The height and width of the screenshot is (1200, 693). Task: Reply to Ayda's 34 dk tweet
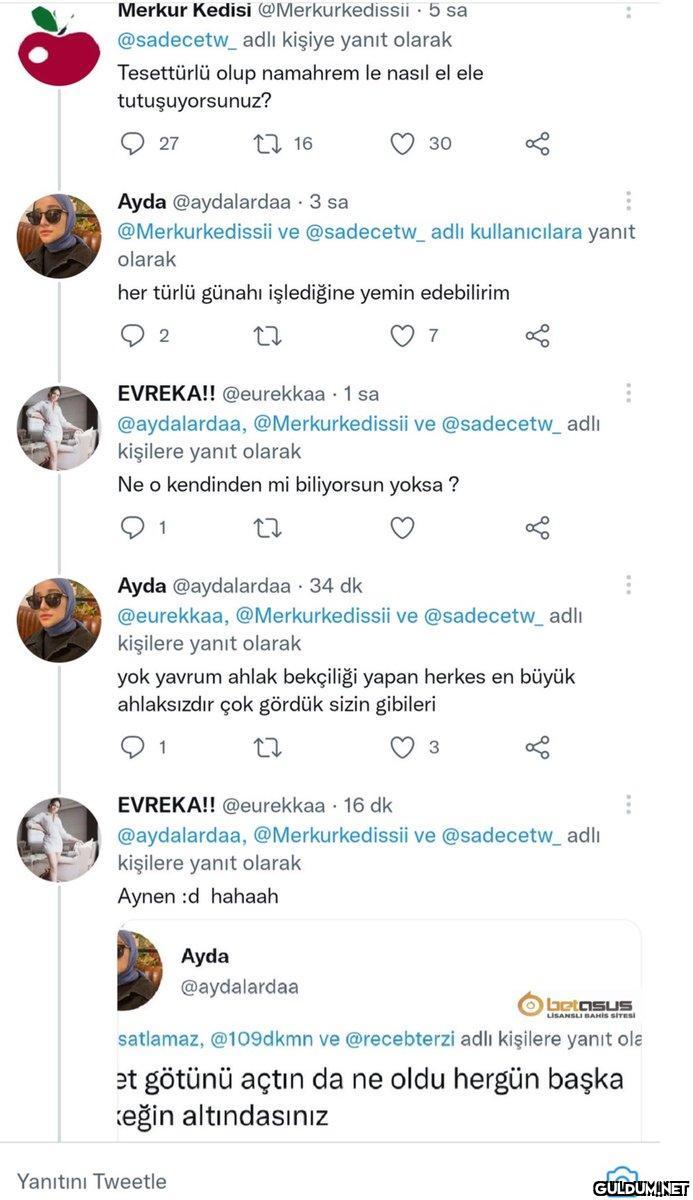(x=133, y=747)
